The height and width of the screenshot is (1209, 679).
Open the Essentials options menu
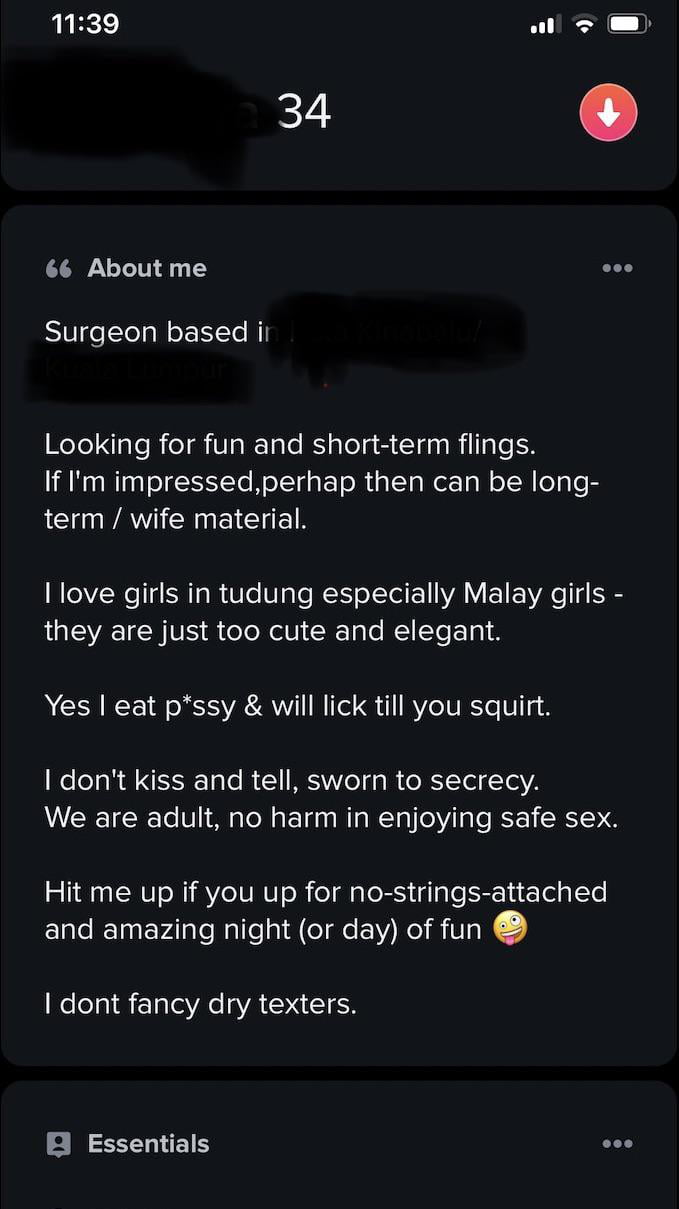[617, 1143]
